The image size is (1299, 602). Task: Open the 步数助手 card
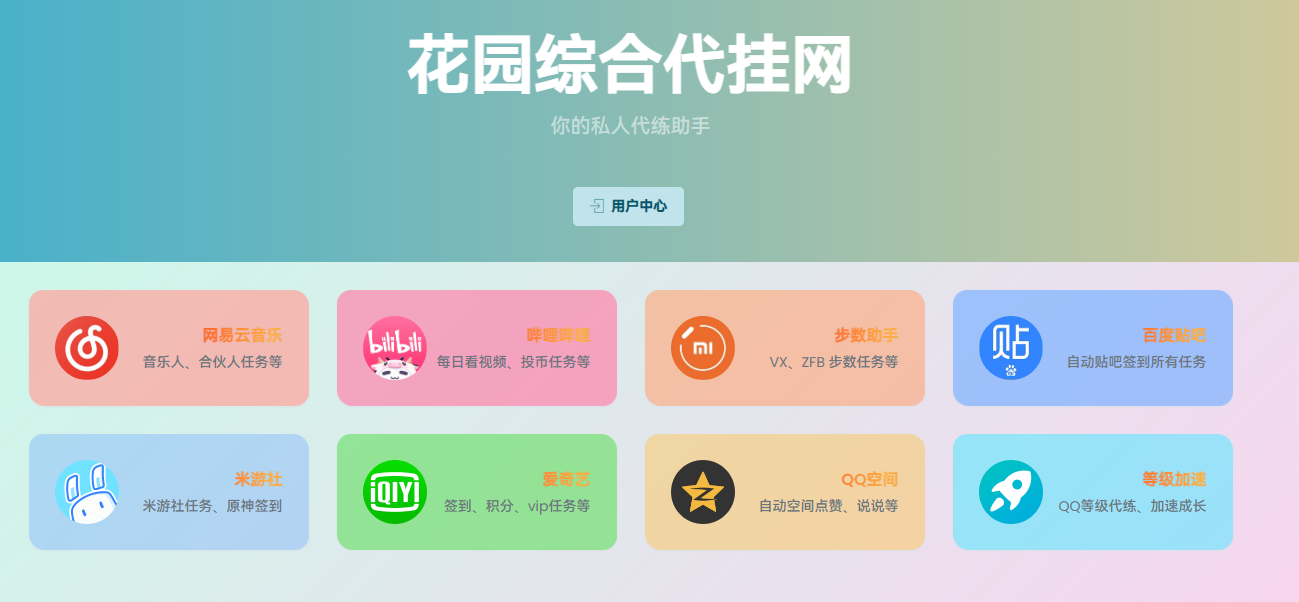click(785, 348)
